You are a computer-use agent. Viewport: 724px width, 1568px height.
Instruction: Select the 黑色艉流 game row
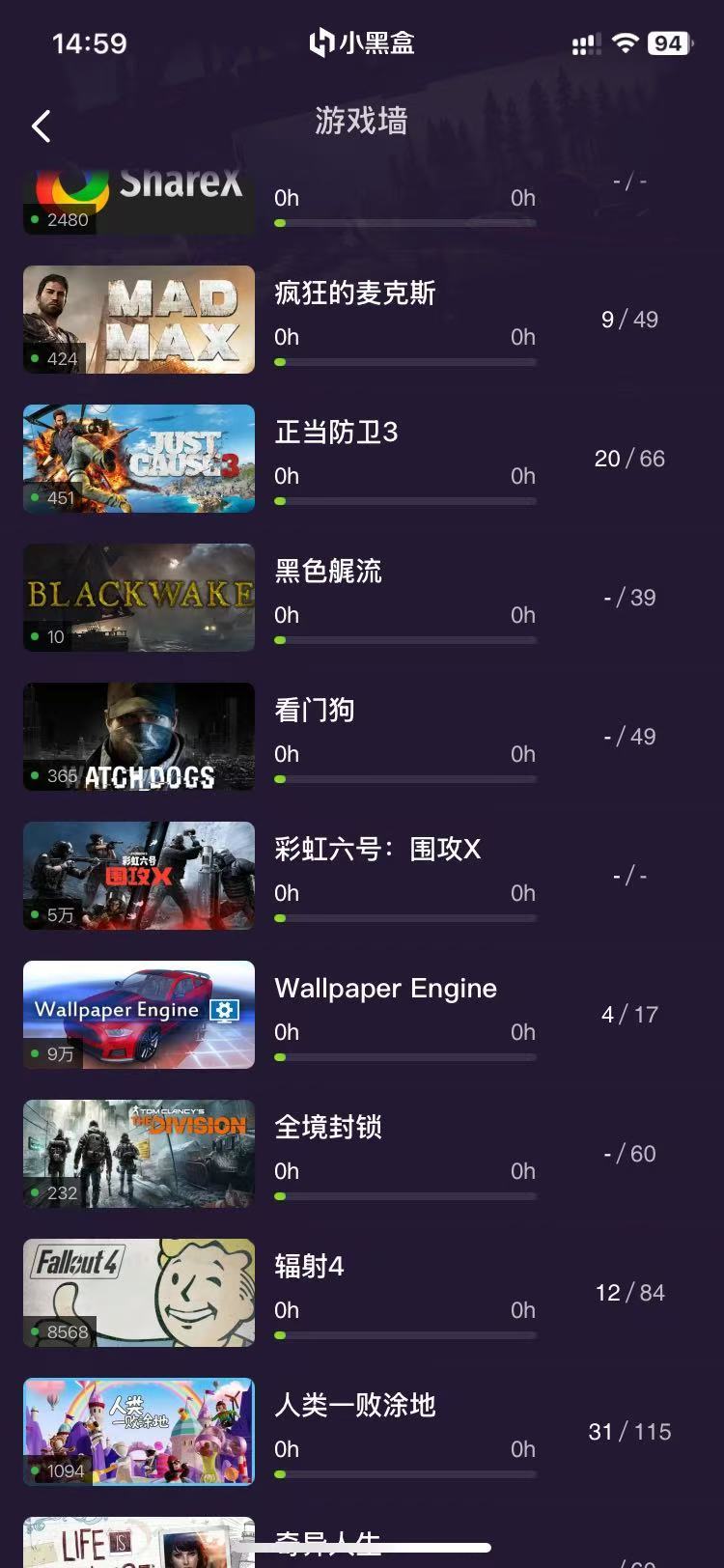click(362, 598)
